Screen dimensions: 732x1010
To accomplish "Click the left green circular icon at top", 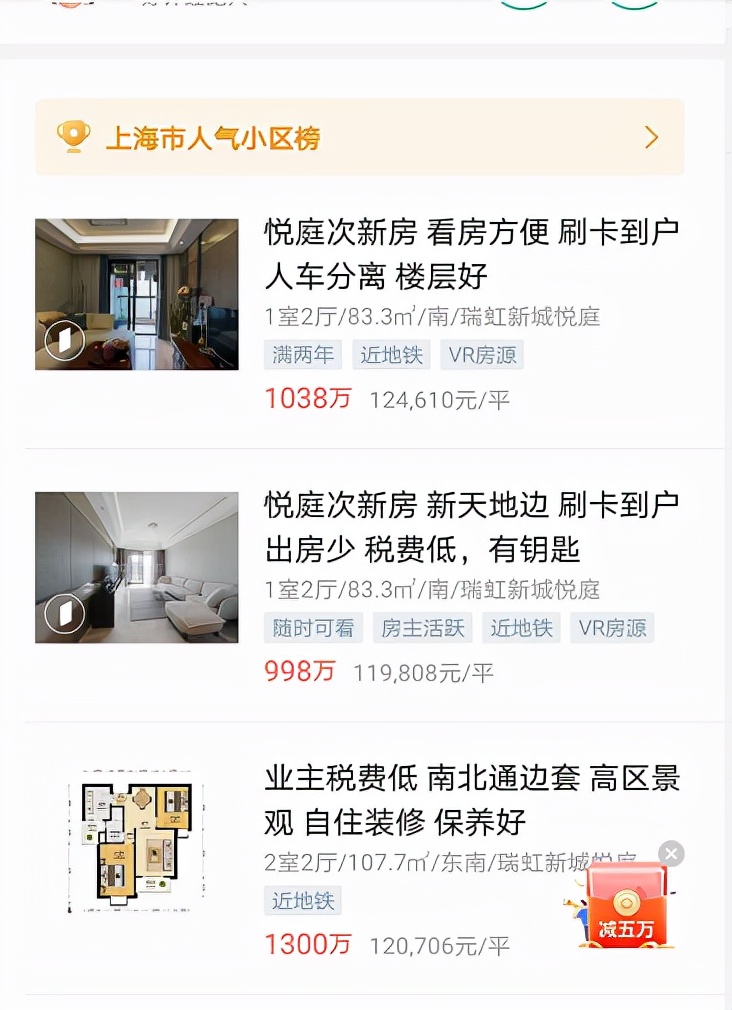I will tap(525, 3).
